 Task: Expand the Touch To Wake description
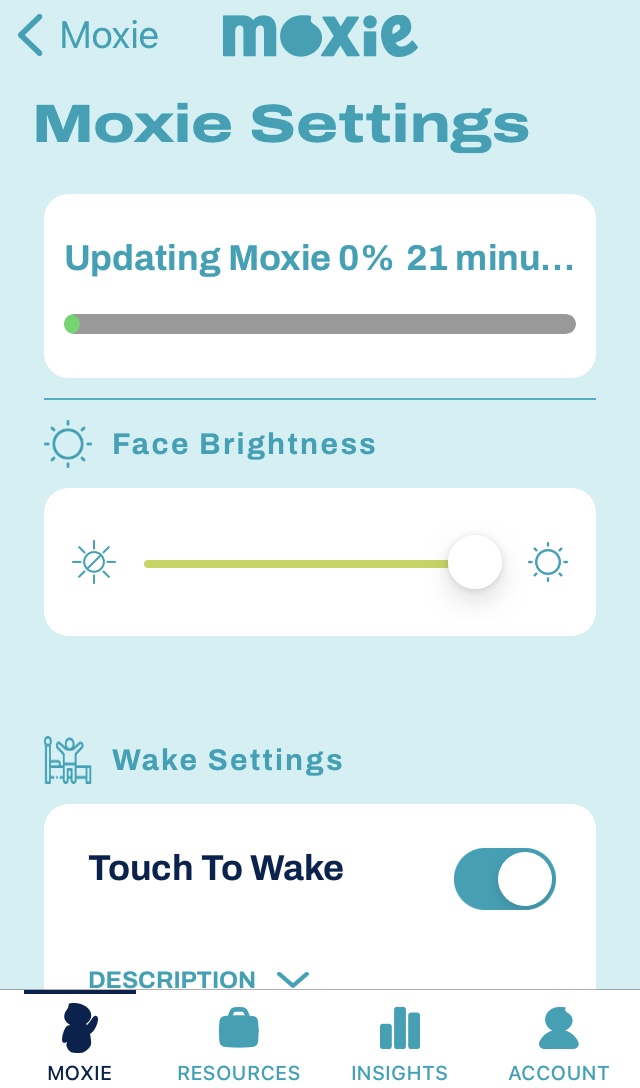point(199,979)
